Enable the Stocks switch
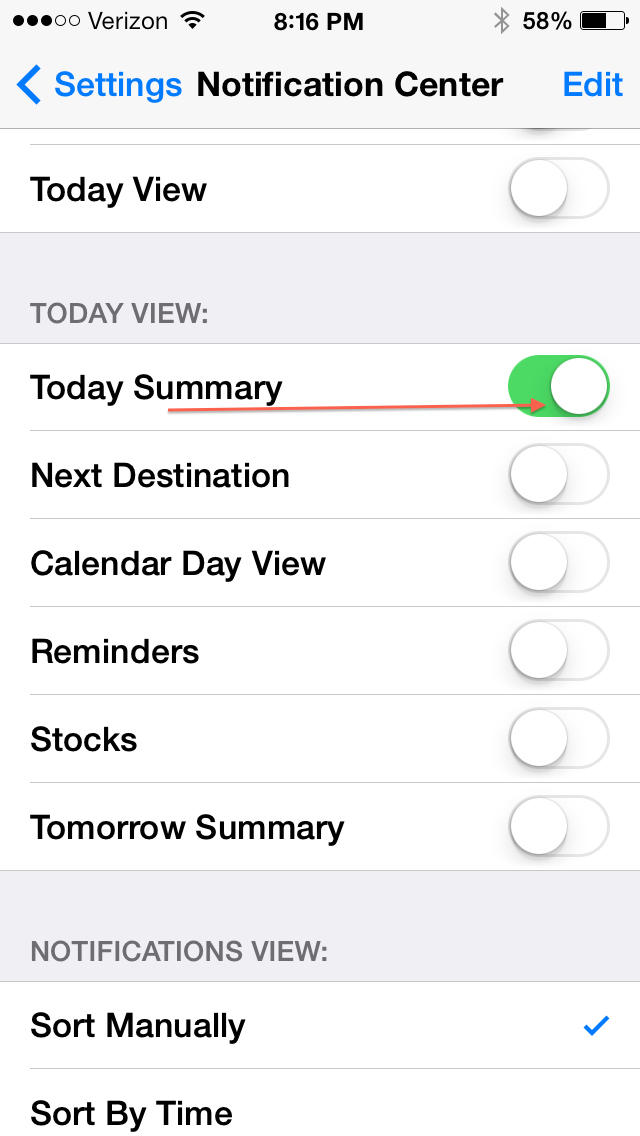 coord(558,739)
